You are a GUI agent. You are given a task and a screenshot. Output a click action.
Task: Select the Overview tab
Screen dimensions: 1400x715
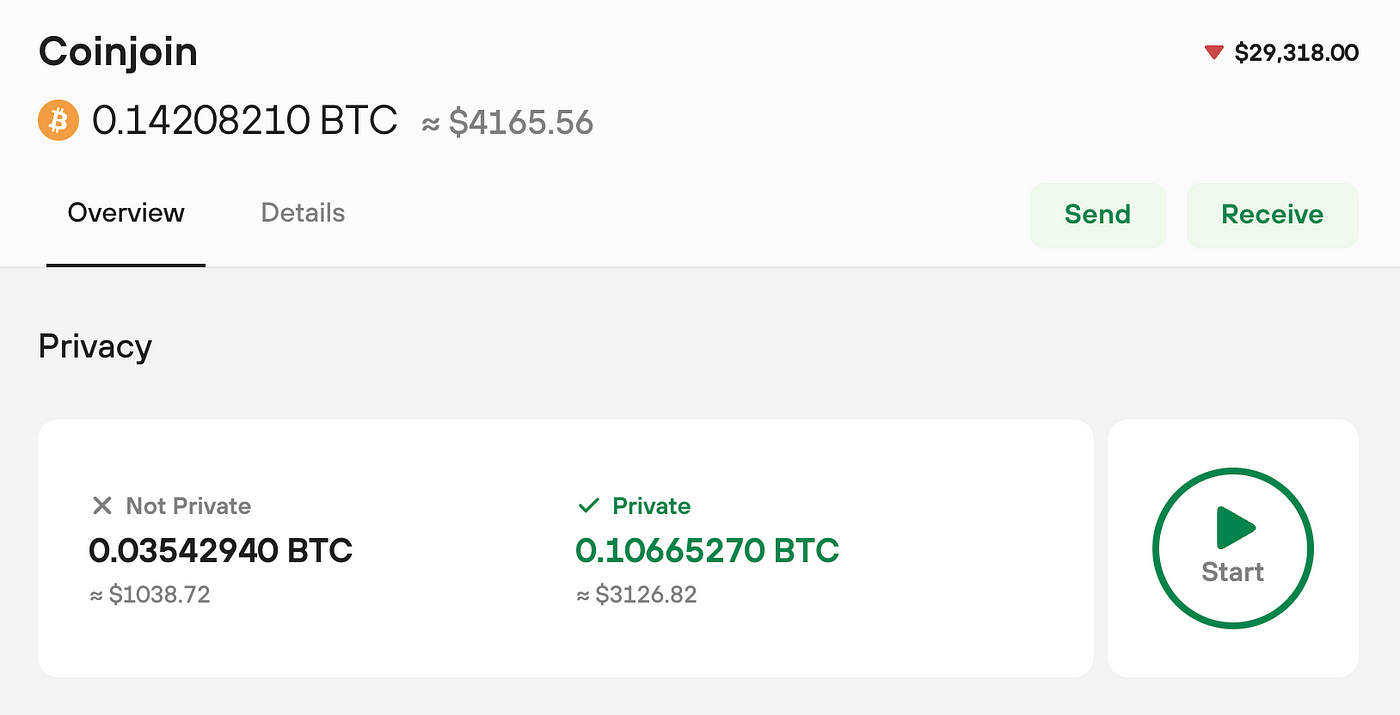(126, 213)
